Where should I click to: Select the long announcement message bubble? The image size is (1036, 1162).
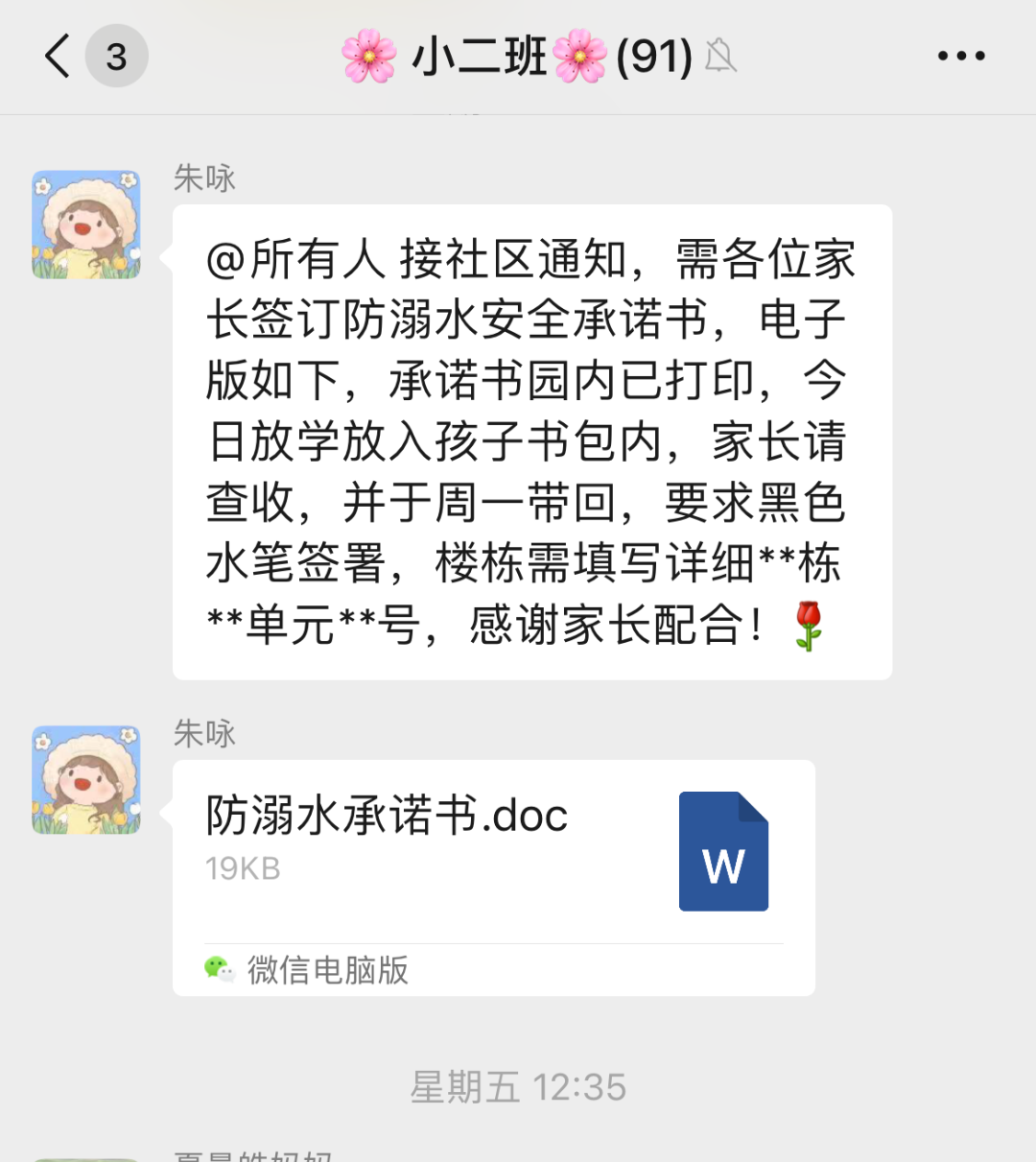[530, 441]
